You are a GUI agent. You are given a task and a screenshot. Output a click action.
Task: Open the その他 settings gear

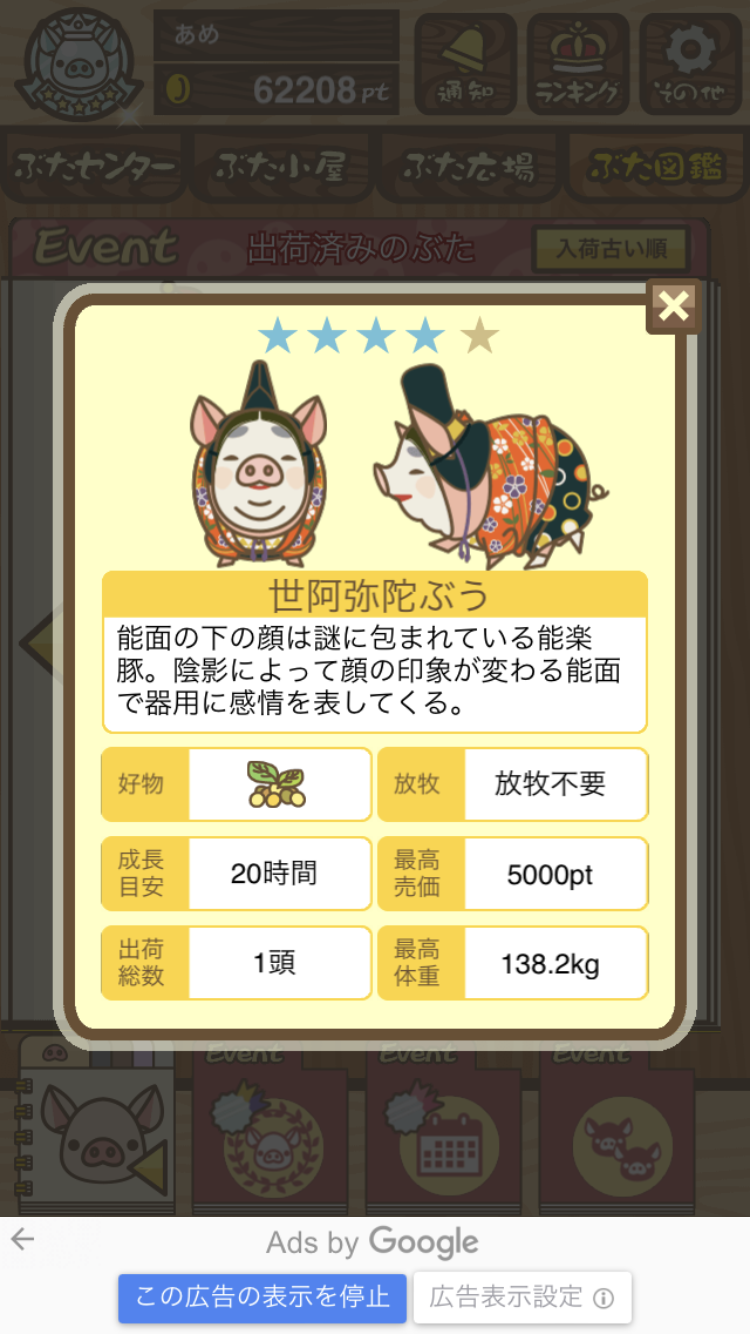click(690, 64)
